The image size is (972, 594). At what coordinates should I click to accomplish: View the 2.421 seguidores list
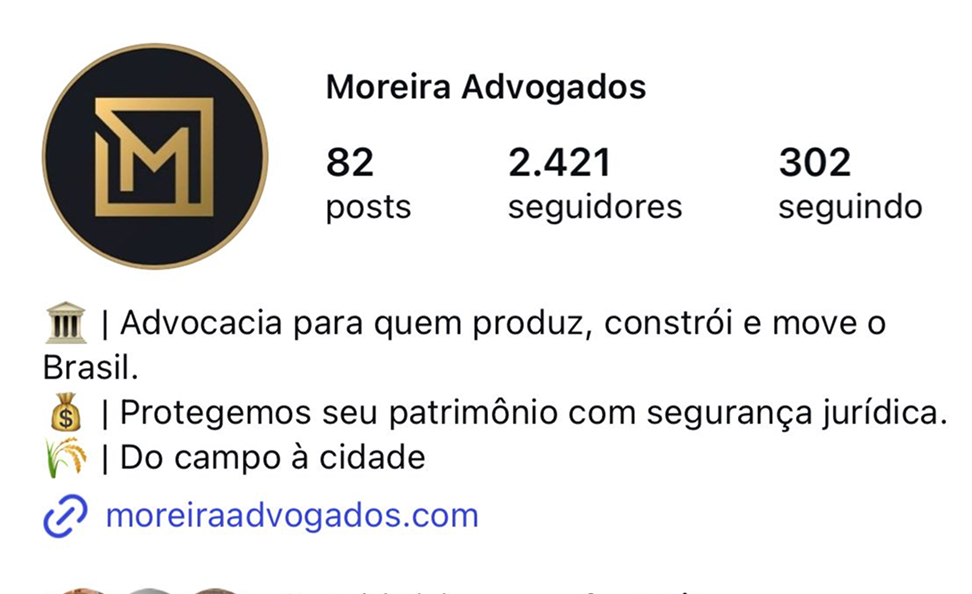[x=594, y=184]
